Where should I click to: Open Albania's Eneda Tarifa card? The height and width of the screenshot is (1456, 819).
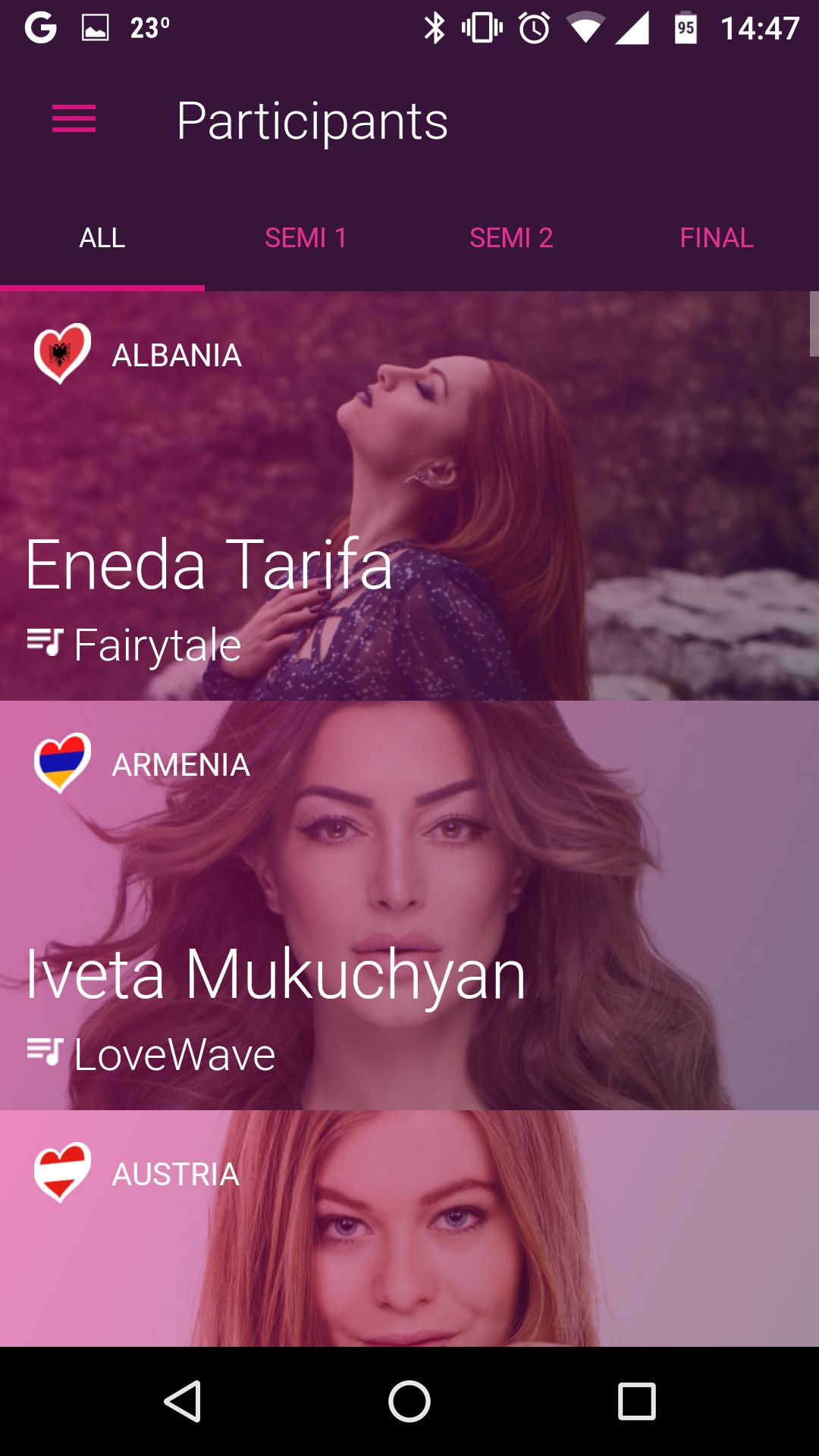[409, 496]
